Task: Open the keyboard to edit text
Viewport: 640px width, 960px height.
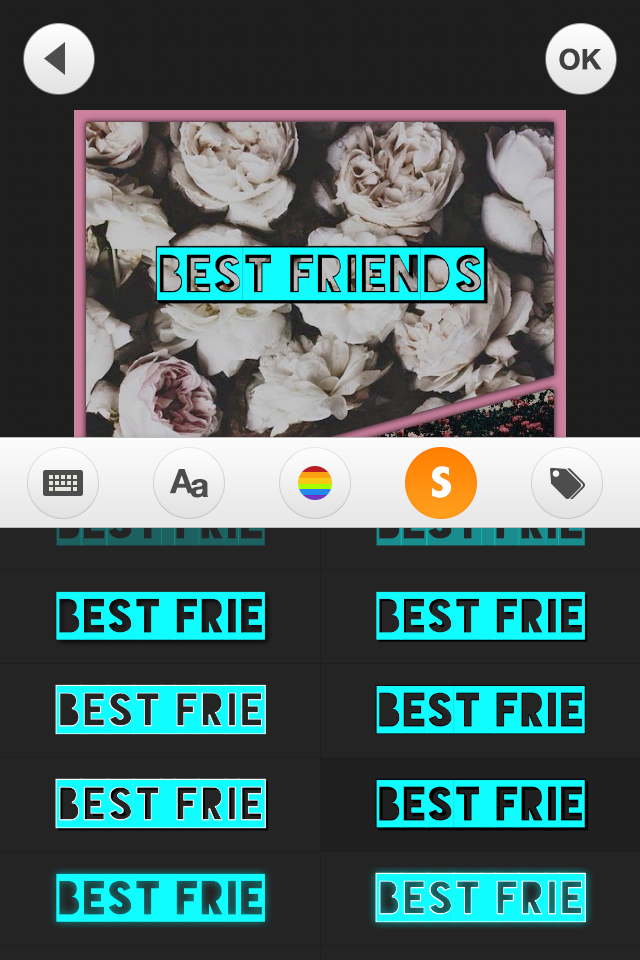Action: (x=63, y=483)
